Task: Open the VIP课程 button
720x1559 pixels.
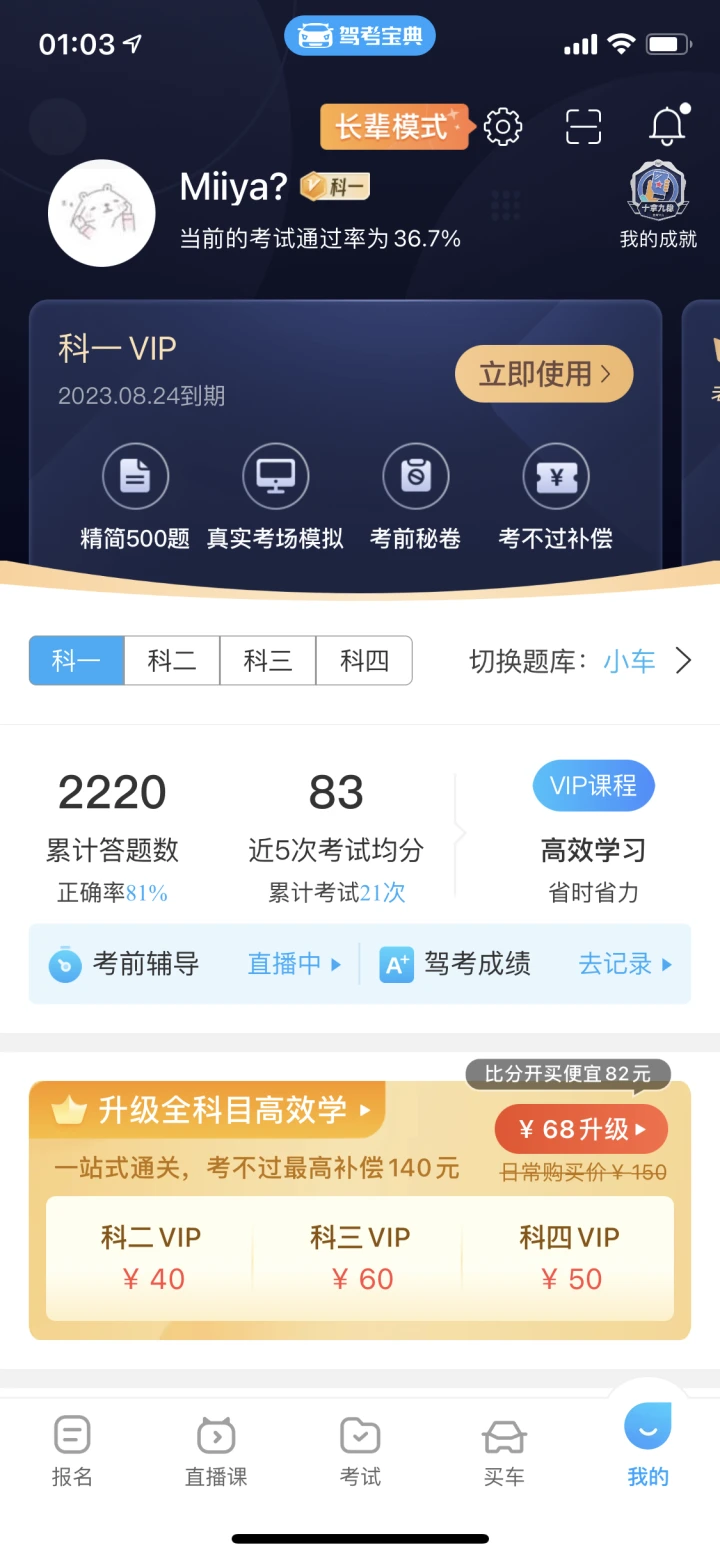Action: tap(593, 786)
